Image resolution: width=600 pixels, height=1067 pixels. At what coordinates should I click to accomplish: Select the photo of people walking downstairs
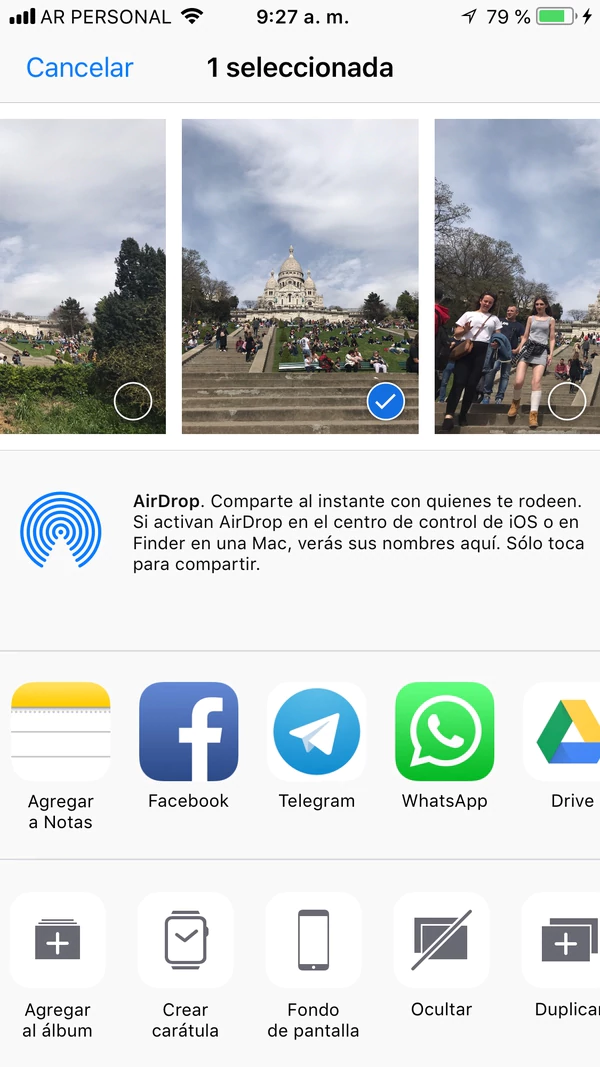coord(566,402)
